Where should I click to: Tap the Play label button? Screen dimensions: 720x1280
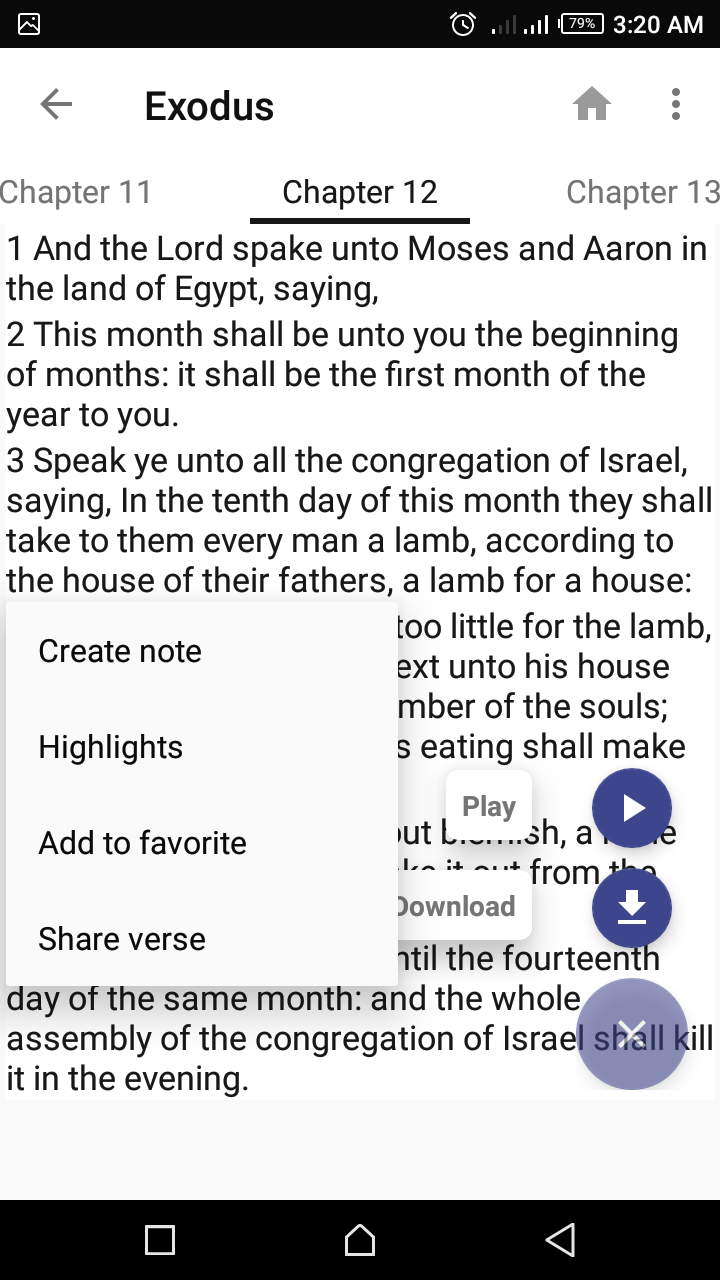click(x=489, y=806)
